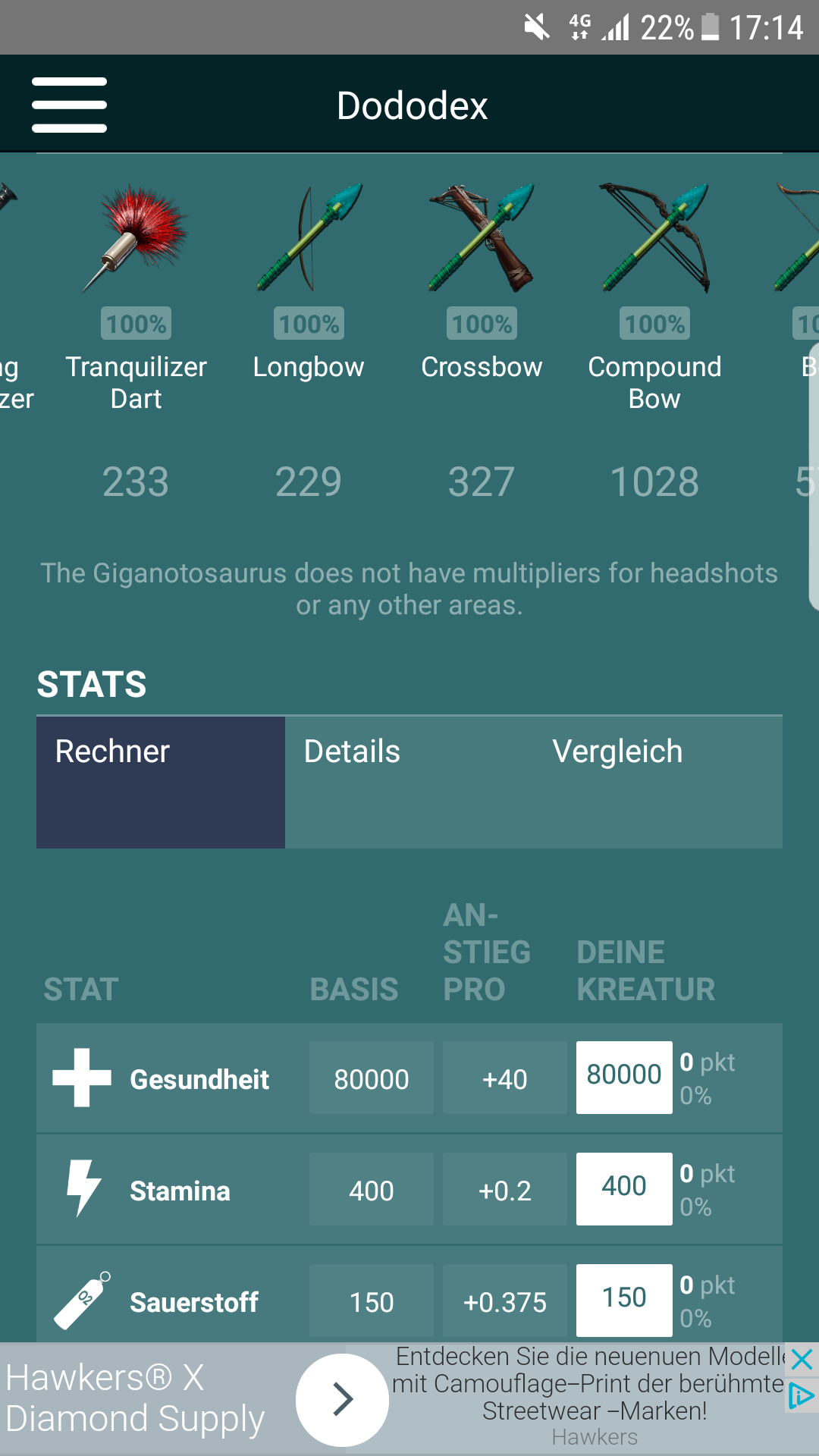Screen dimensions: 819x1456
Task: Switch to the Vergleich tab
Action: click(657, 782)
